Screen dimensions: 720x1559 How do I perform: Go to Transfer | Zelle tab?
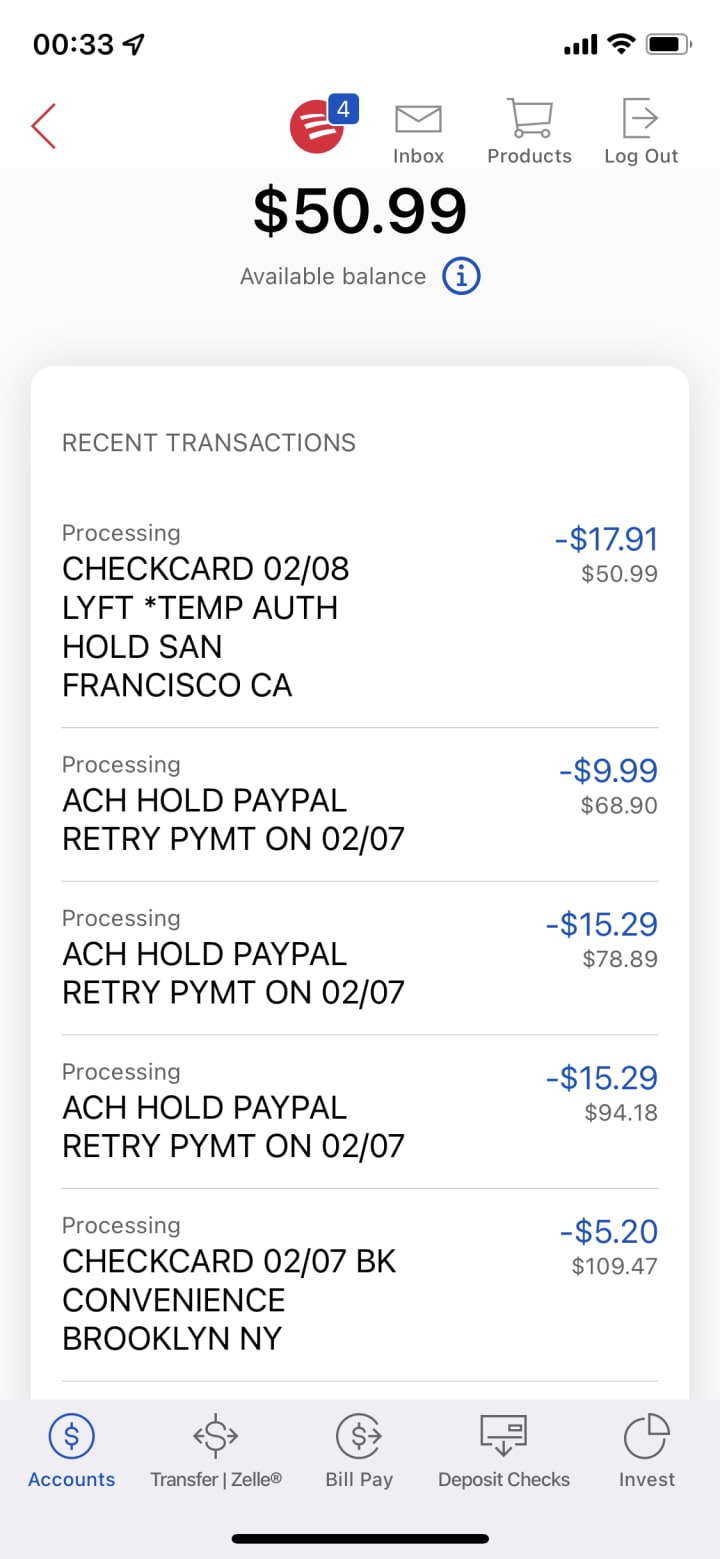pos(216,1451)
